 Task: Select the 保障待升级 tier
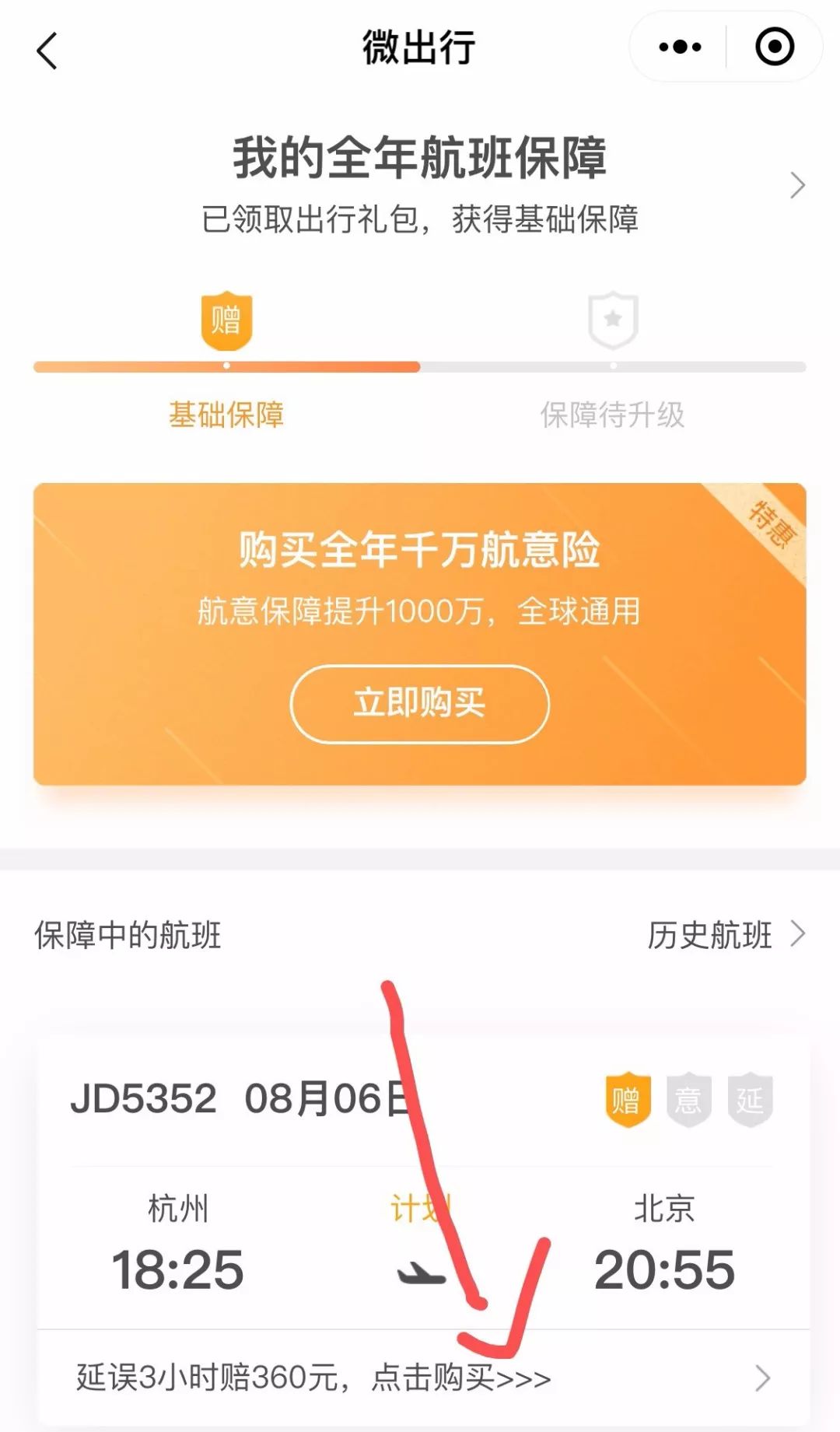(612, 414)
